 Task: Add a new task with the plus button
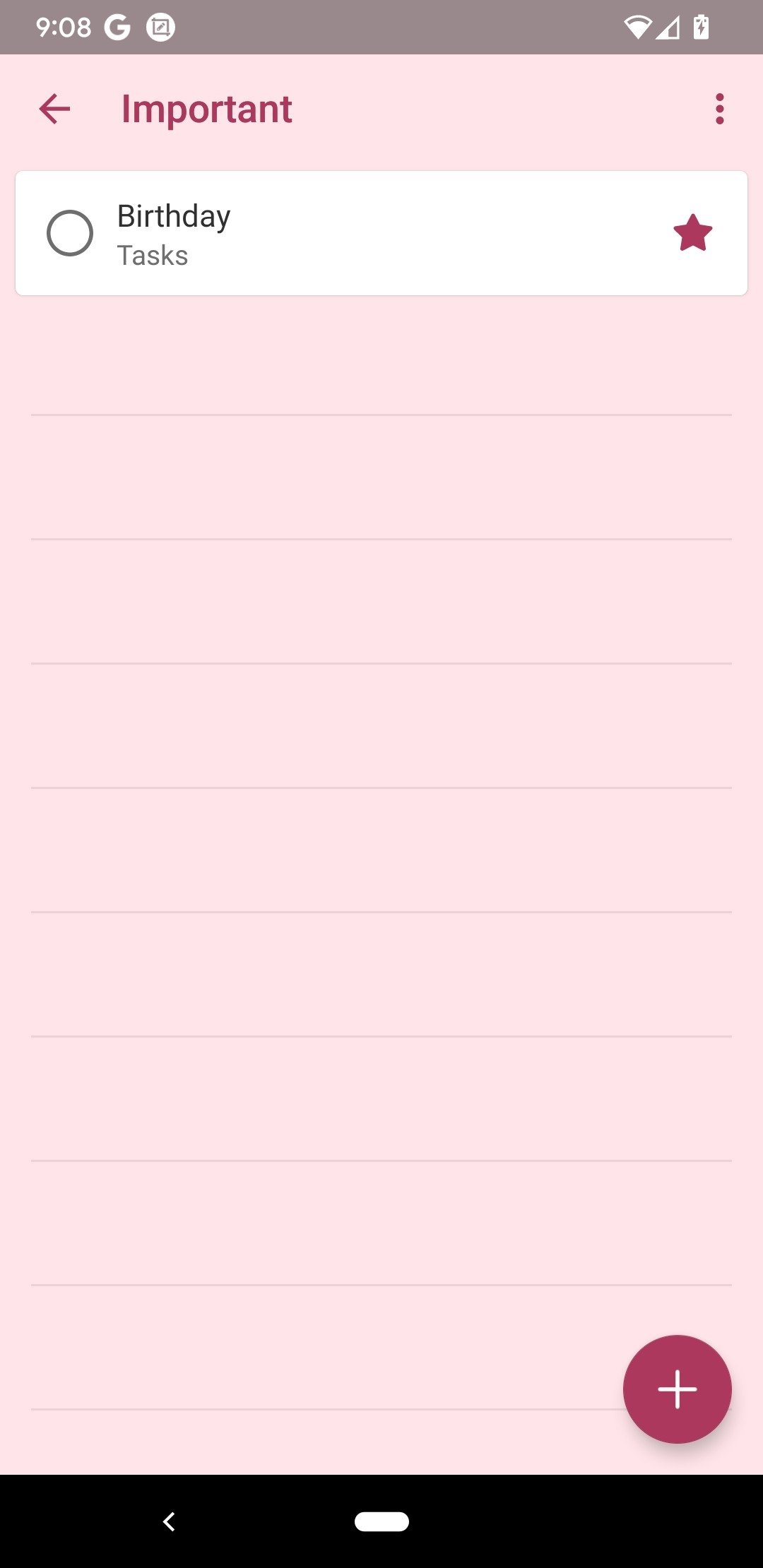[677, 1389]
